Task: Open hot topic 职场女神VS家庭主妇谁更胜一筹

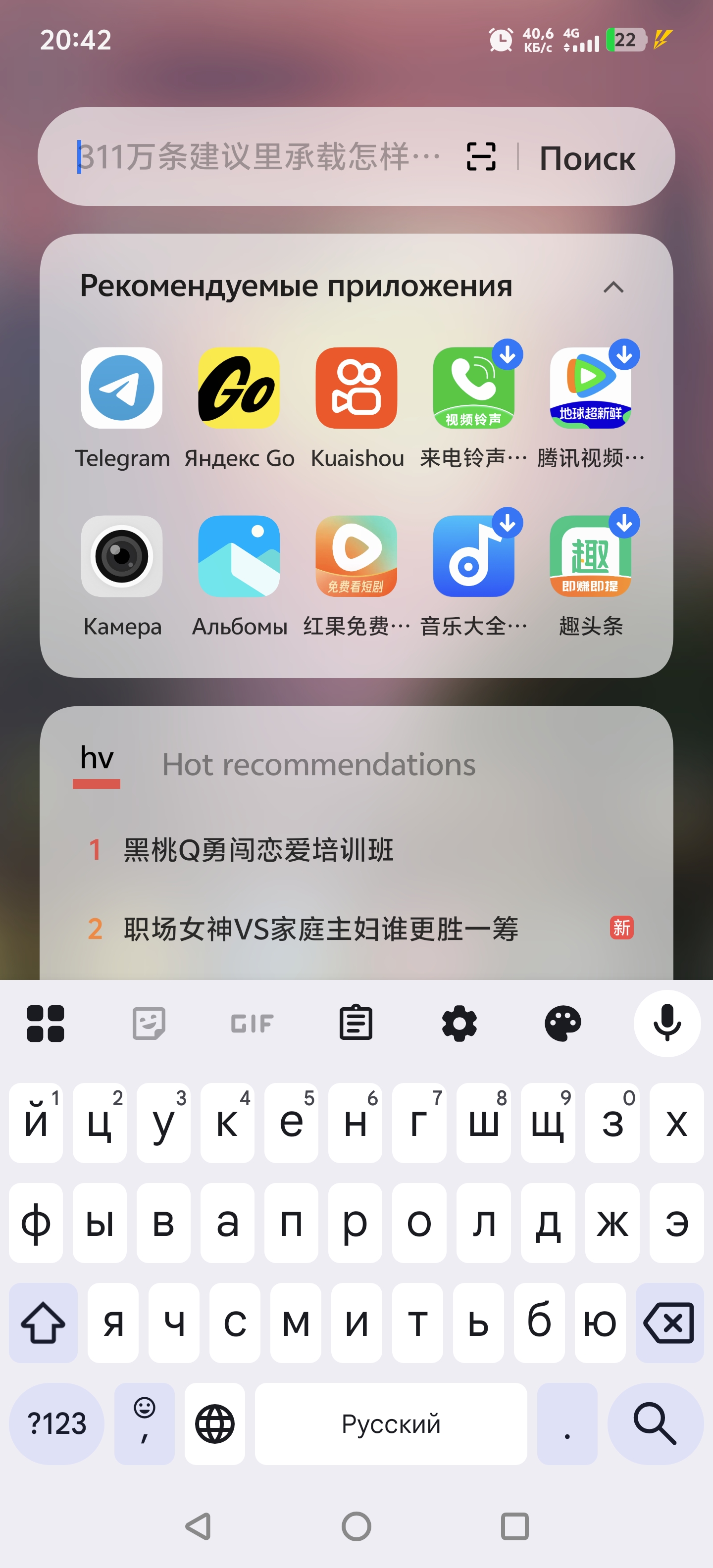Action: (x=321, y=928)
